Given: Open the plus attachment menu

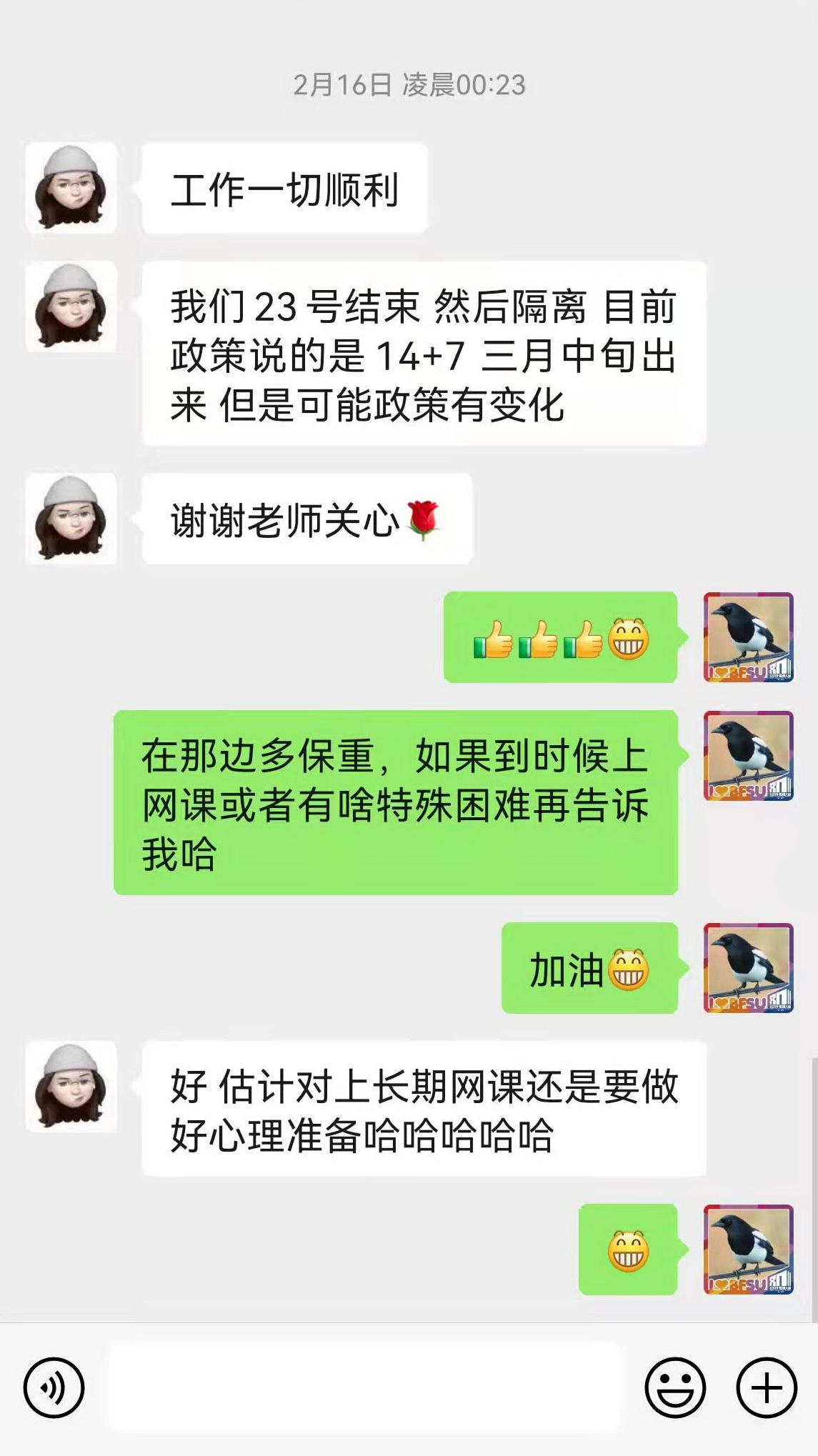Looking at the screenshot, I should (767, 1387).
